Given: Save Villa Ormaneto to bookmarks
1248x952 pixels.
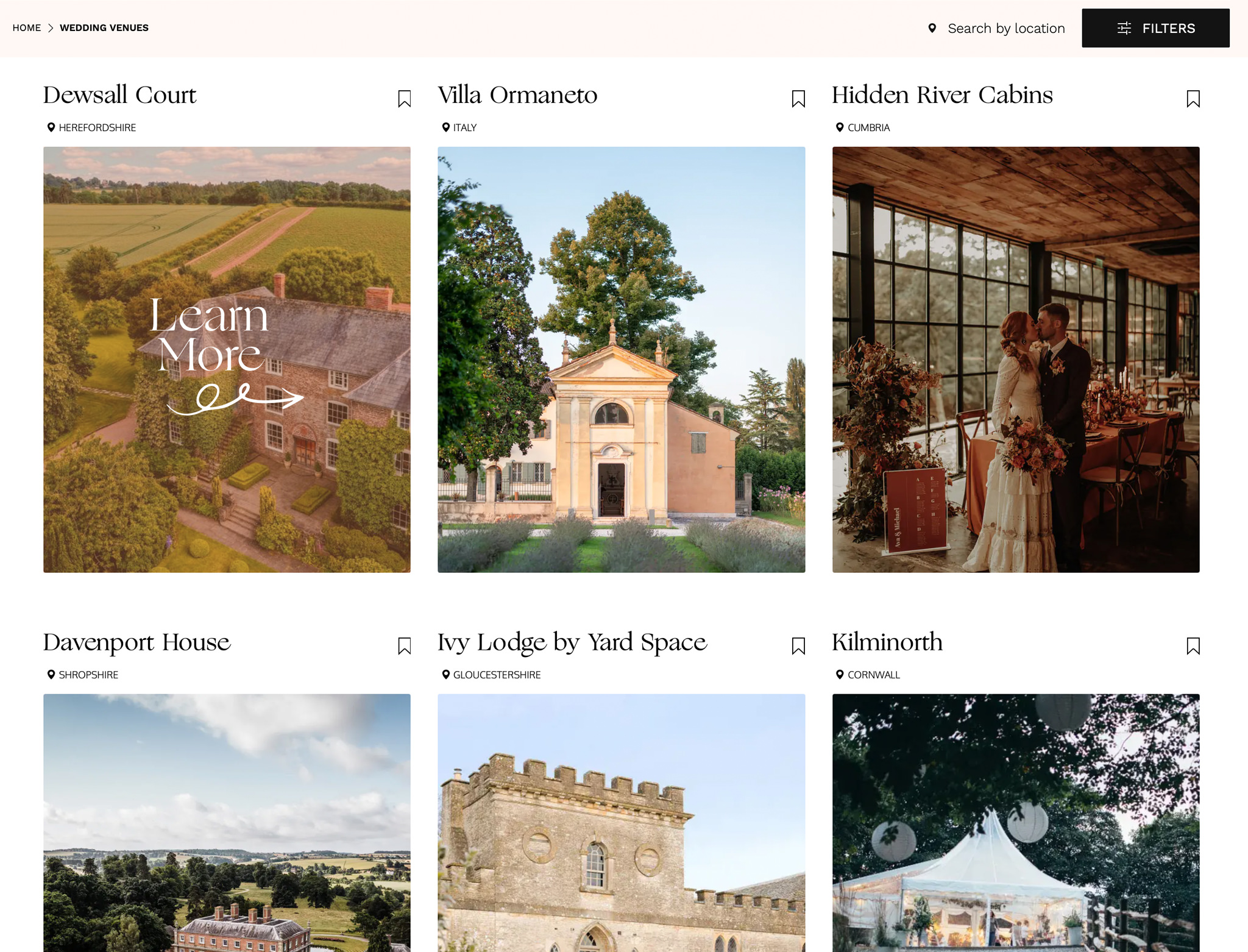Looking at the screenshot, I should pos(798,99).
